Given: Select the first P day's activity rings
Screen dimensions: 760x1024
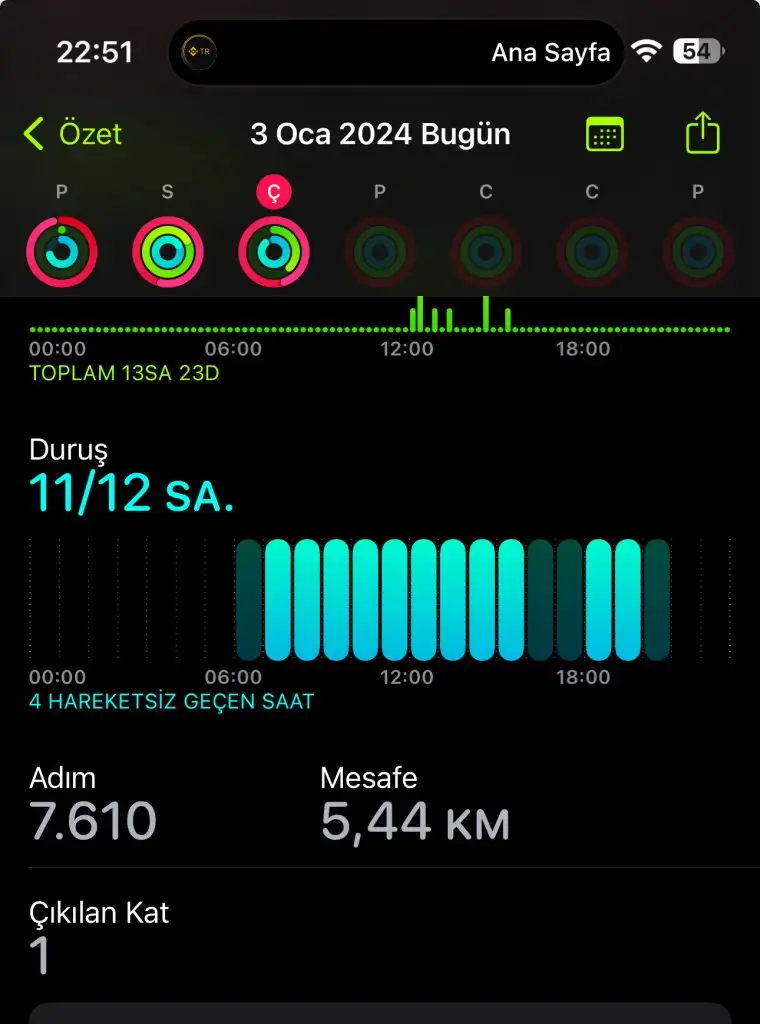Looking at the screenshot, I should pos(62,250).
